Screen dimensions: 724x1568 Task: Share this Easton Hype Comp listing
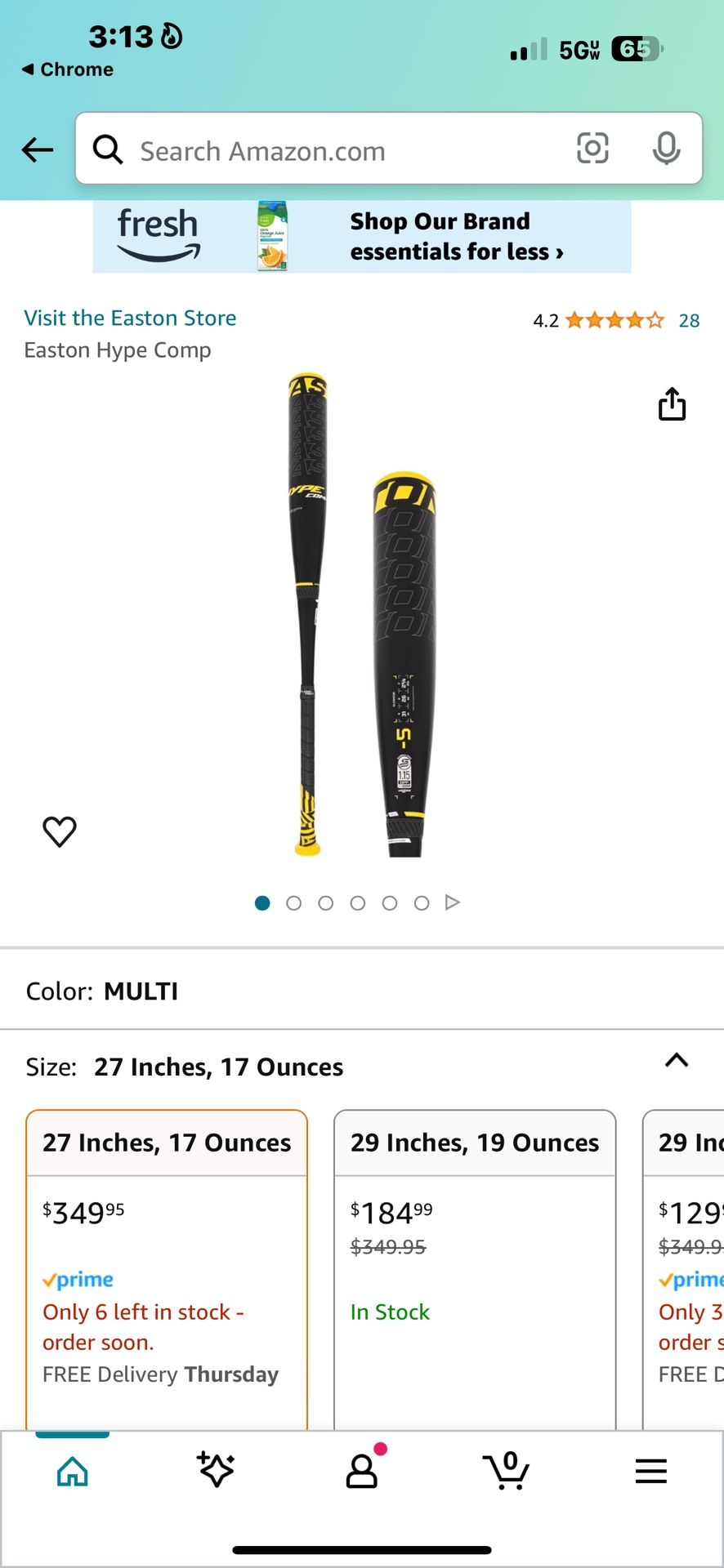click(672, 404)
